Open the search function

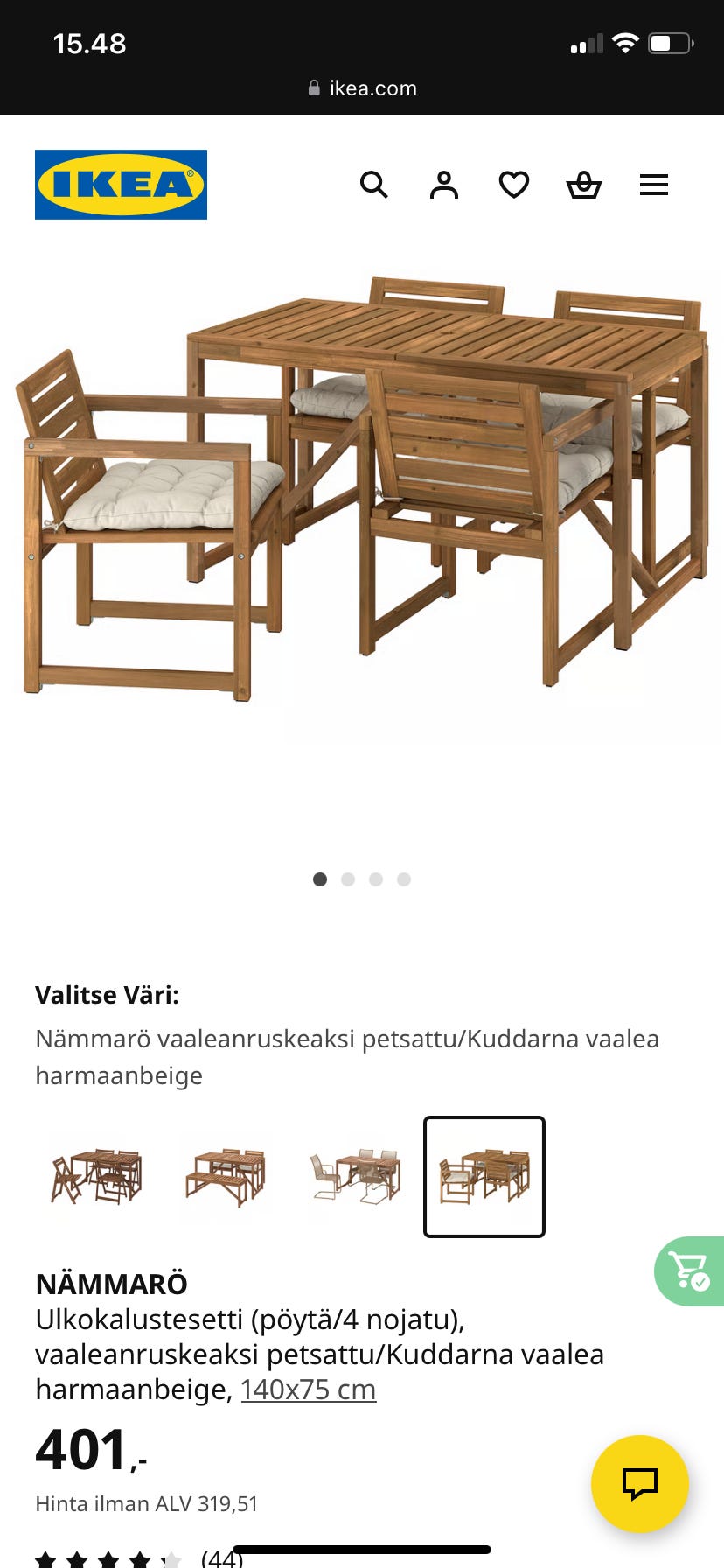pos(374,185)
